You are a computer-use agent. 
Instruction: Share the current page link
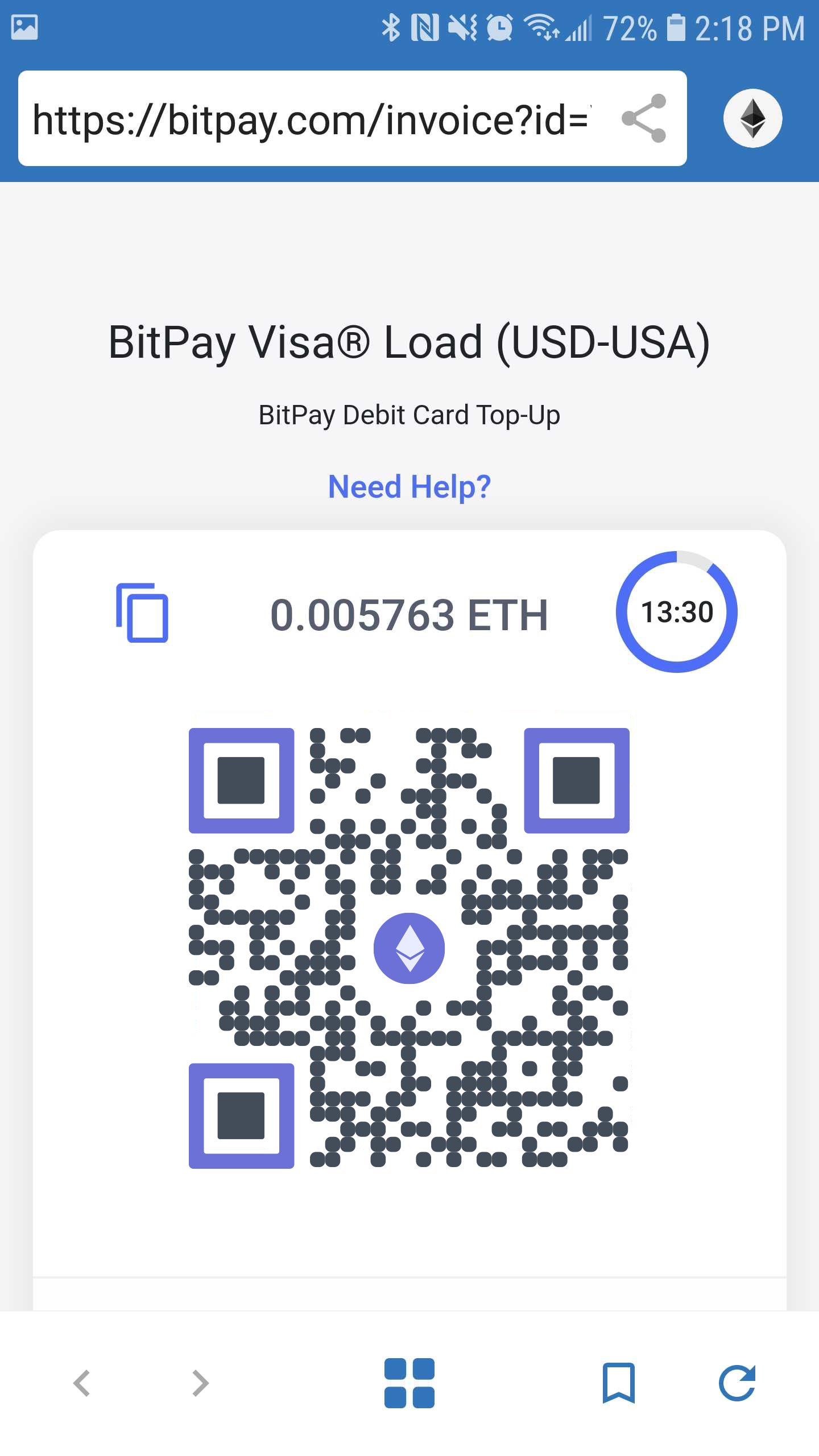coord(644,118)
